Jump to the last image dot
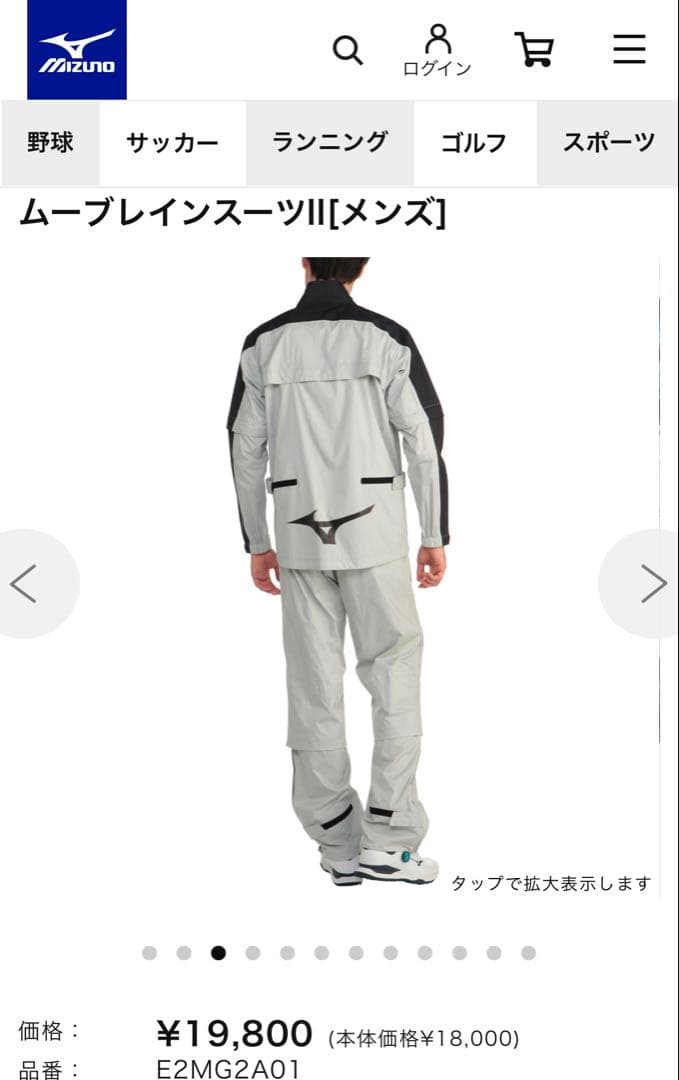 [x=528, y=953]
